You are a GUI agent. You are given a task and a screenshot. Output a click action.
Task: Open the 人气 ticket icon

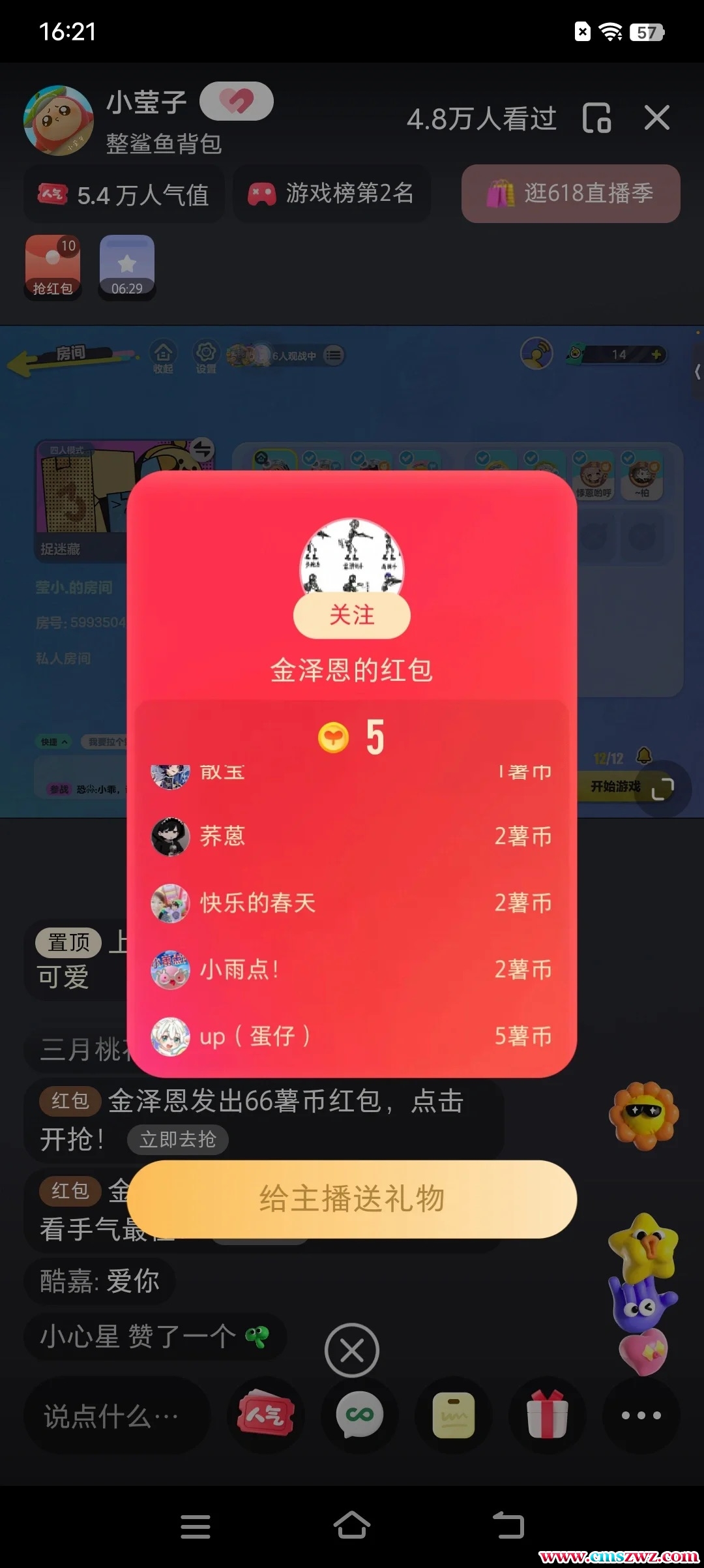point(265,1415)
